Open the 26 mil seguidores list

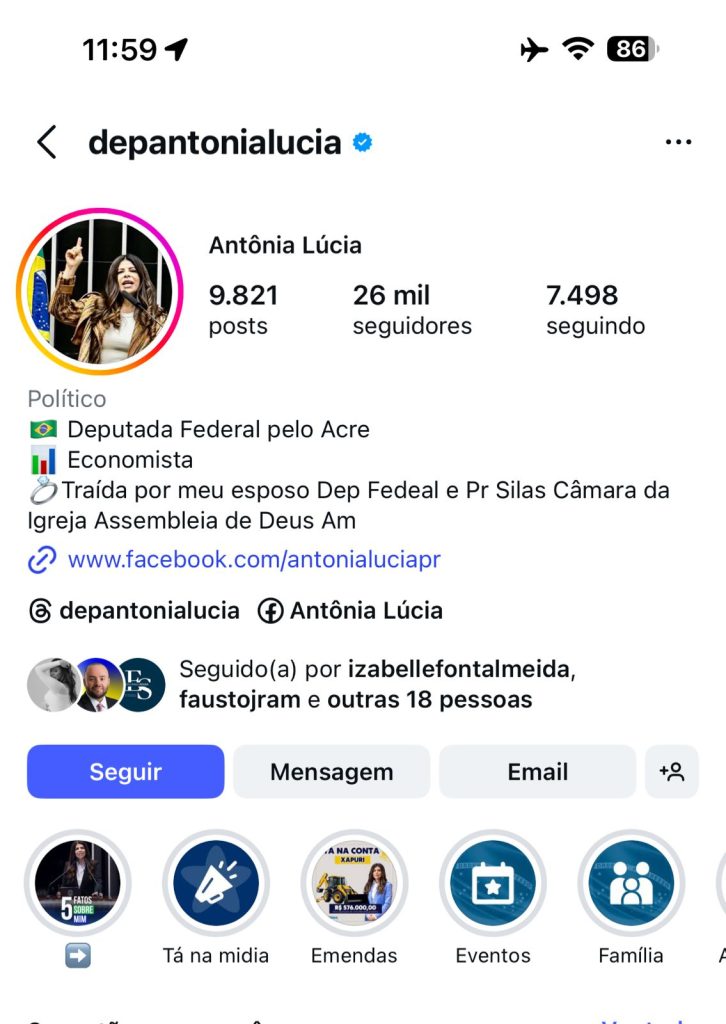pyautogui.click(x=411, y=310)
